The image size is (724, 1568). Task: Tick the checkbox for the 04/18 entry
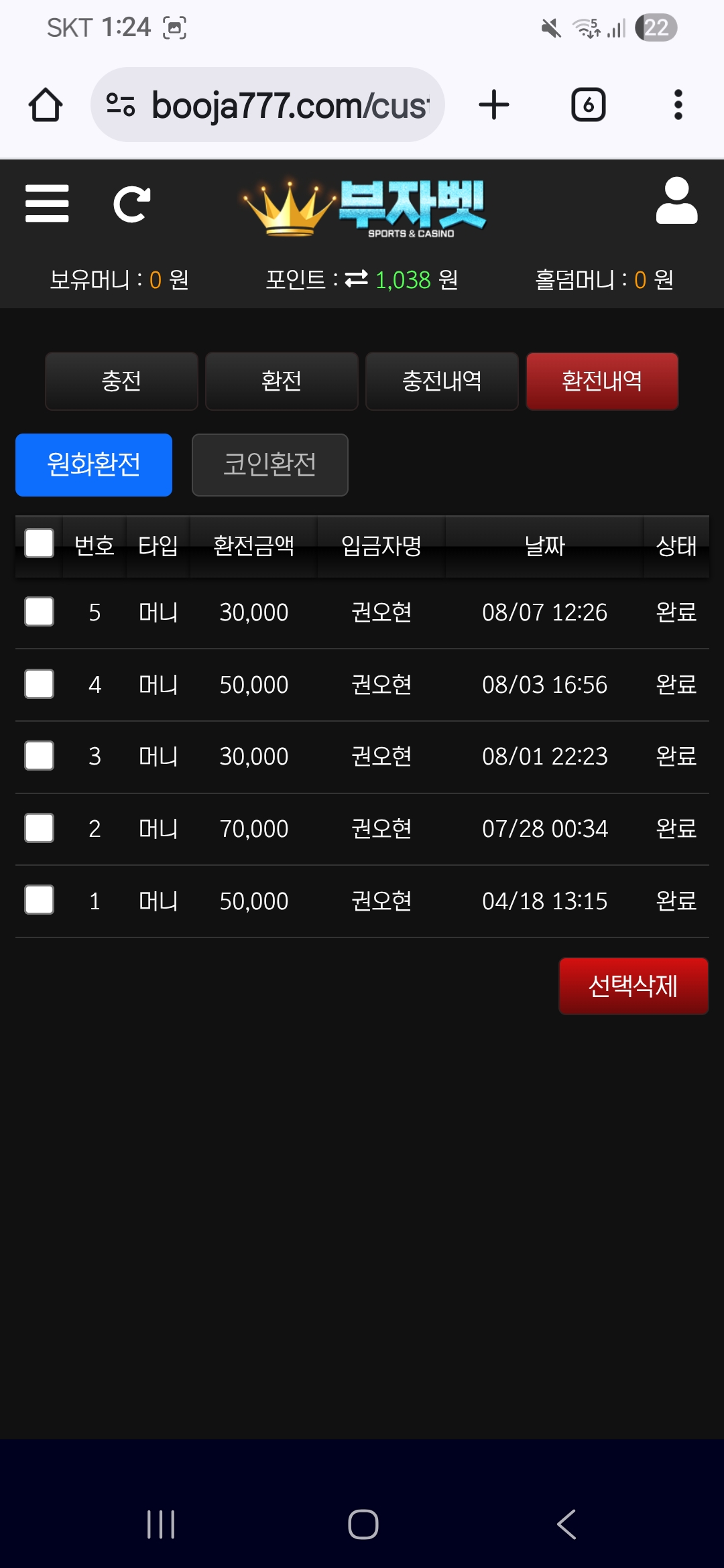[x=39, y=900]
